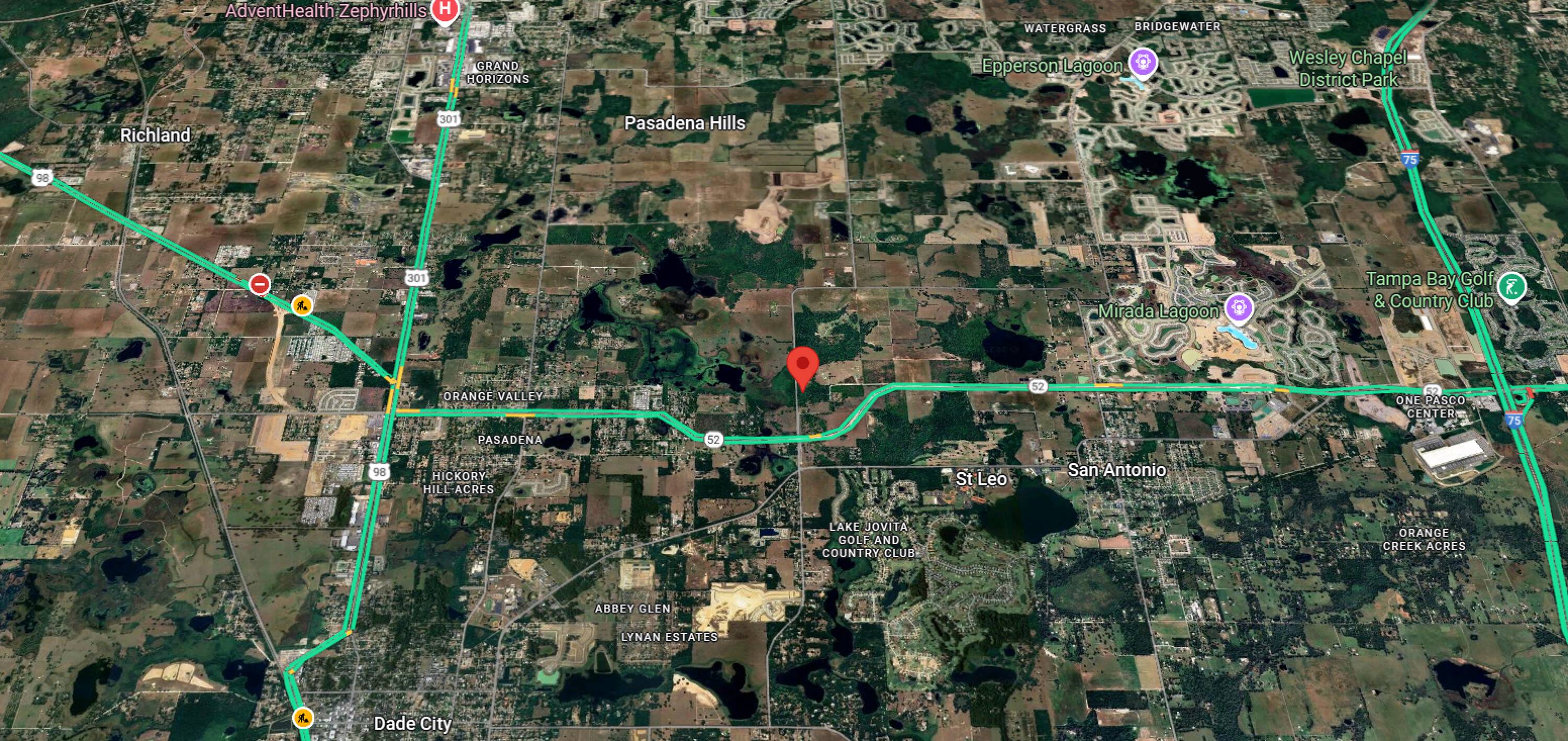
Task: Tap the Tampa Bay Golf & Country Club marker
Action: coord(1511,287)
